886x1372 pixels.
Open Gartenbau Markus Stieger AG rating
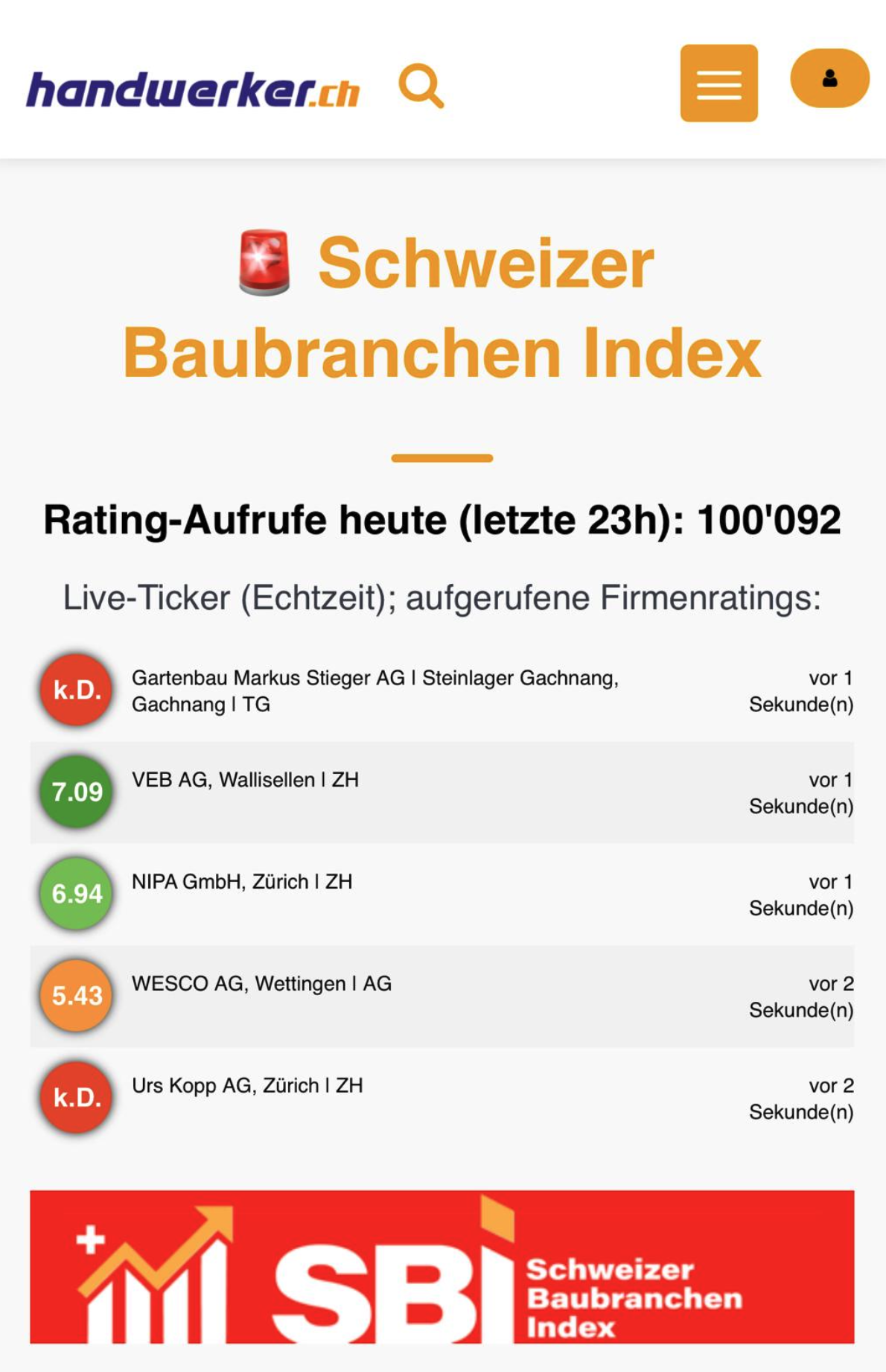pyautogui.click(x=375, y=690)
